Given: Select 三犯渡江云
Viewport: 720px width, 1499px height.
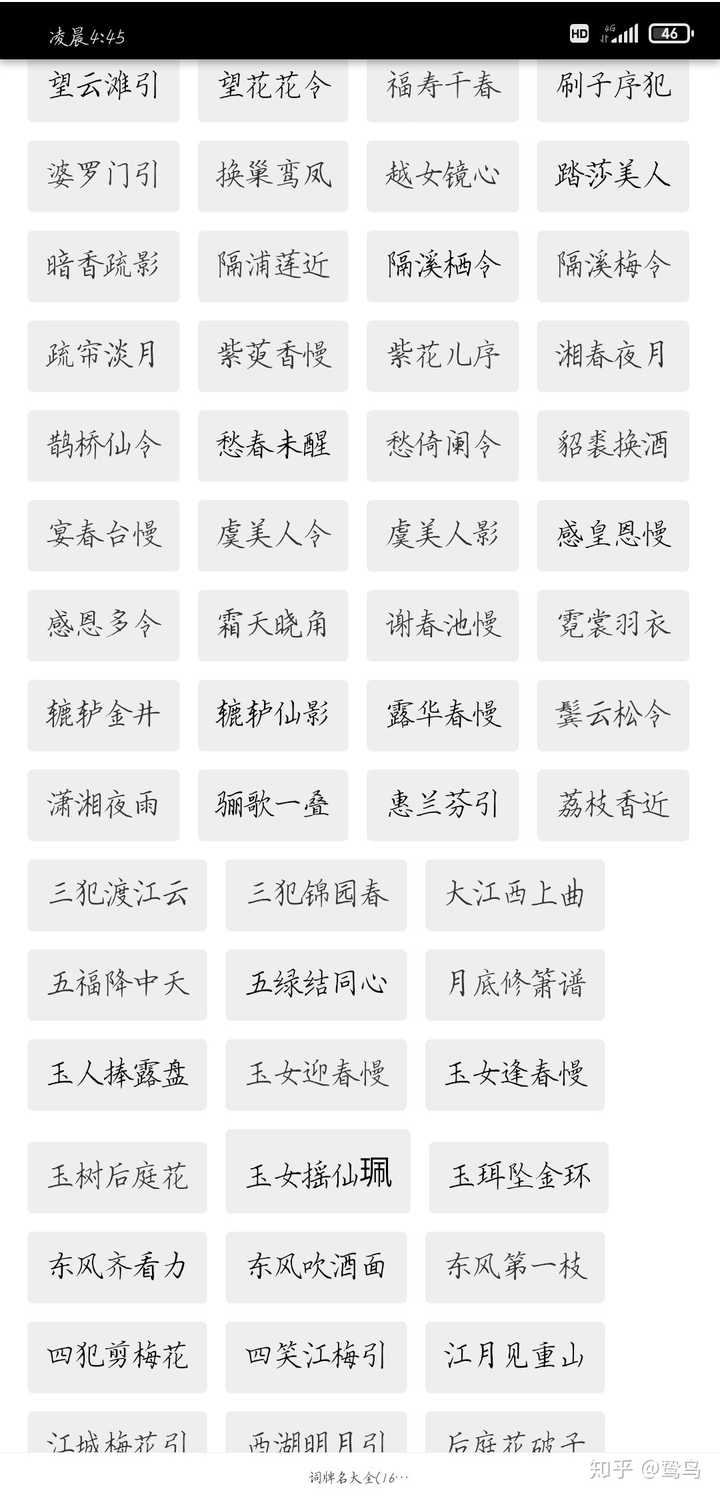Looking at the screenshot, I should pos(117,894).
